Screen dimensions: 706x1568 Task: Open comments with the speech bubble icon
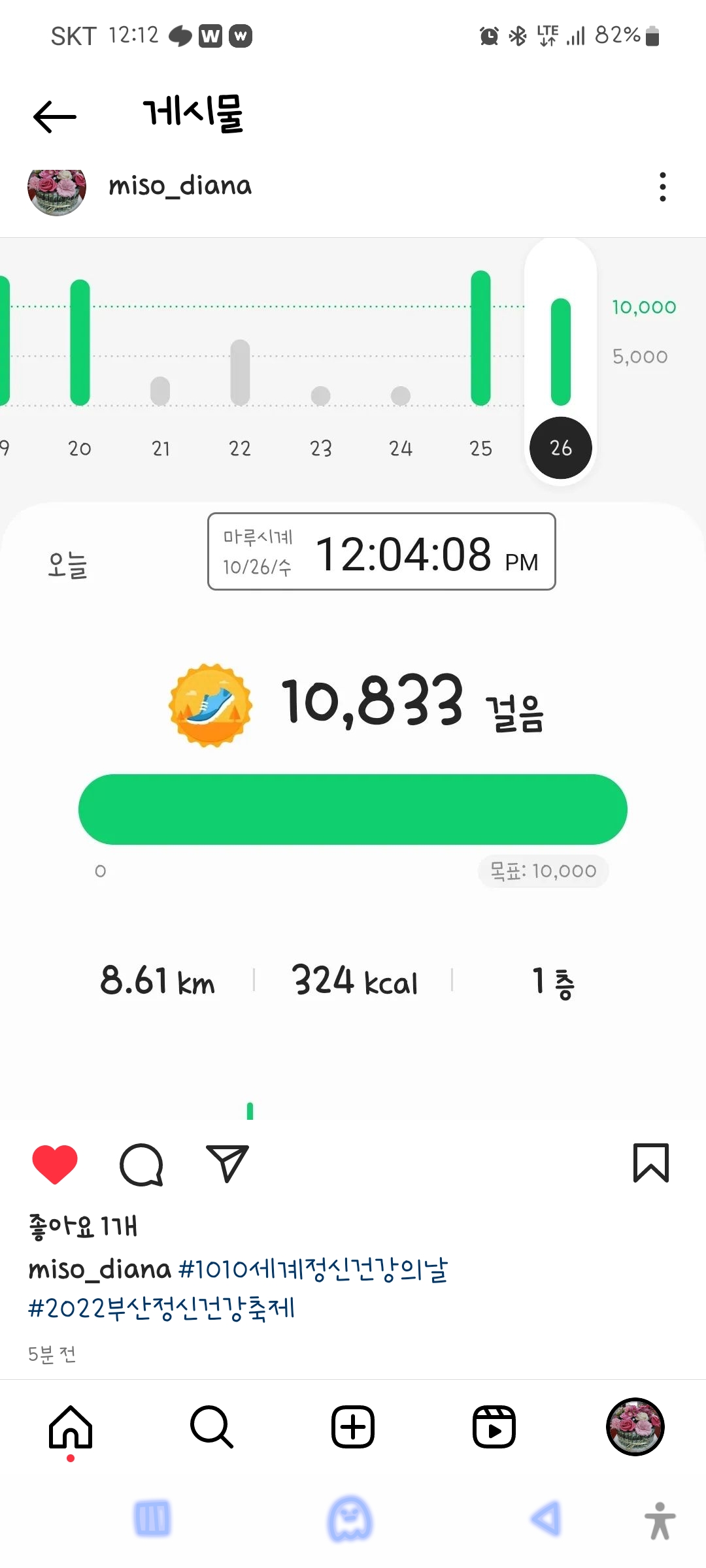pos(141,1164)
